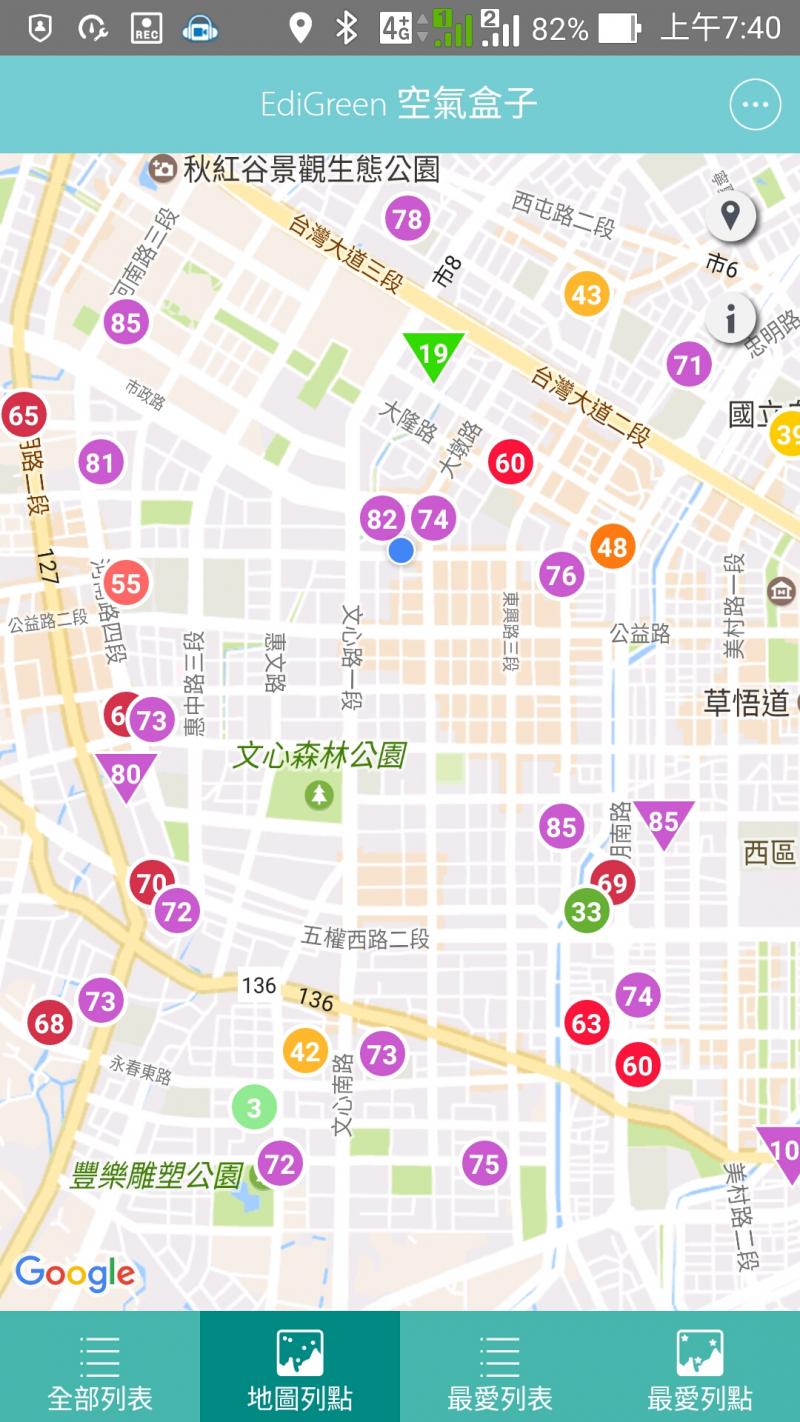Tap the orange marker showing 48
The height and width of the screenshot is (1422, 800).
(x=612, y=547)
